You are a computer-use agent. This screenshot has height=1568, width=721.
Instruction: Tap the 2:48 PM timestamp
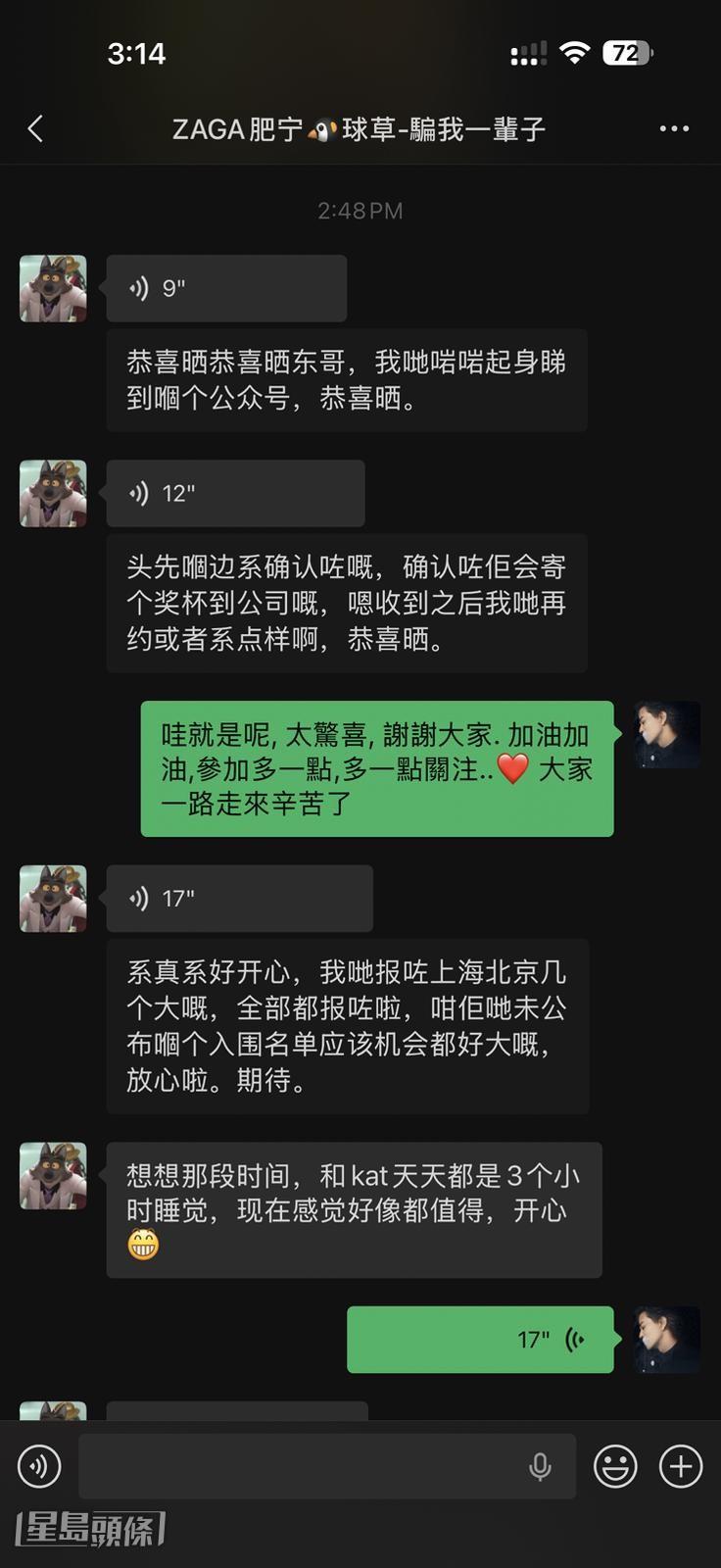pyautogui.click(x=360, y=210)
